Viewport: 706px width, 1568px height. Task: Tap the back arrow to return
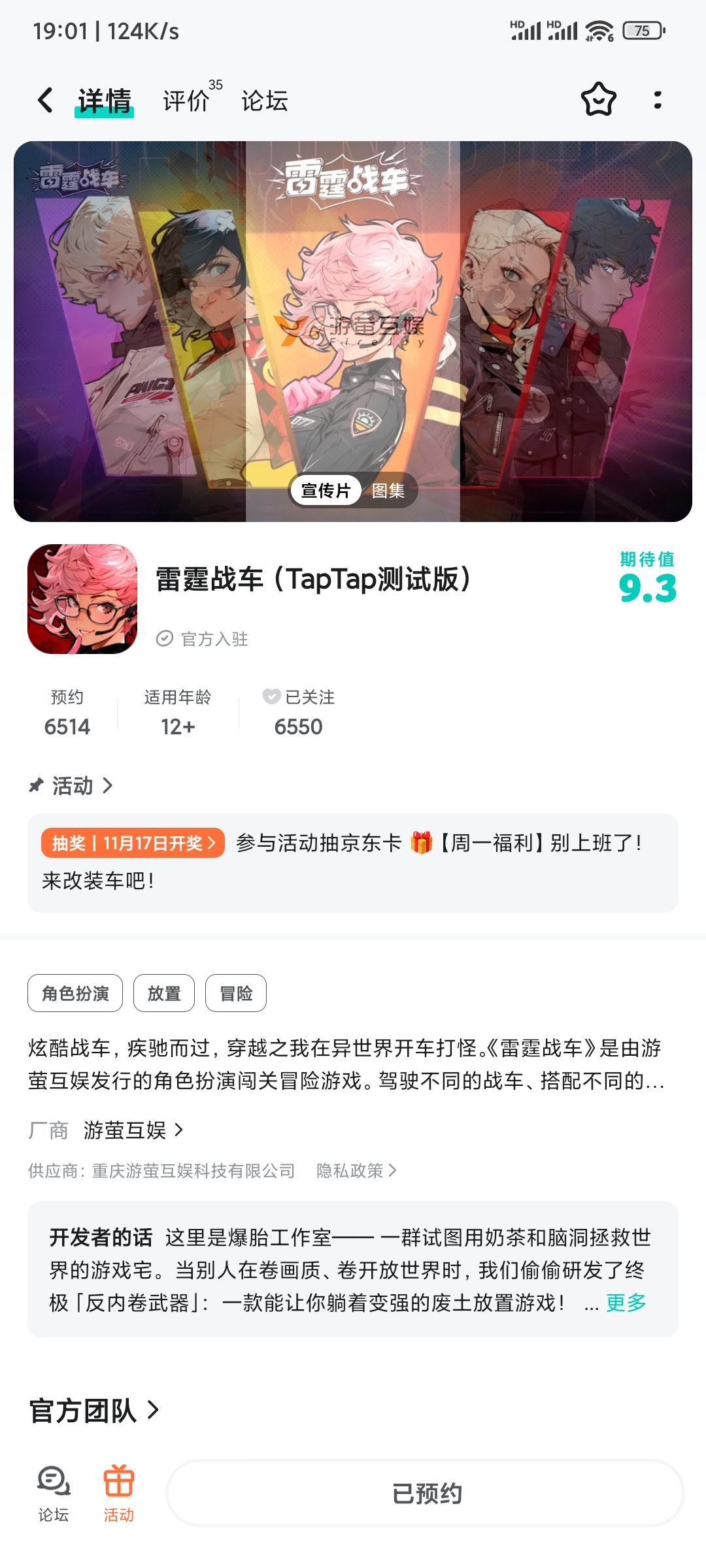click(44, 99)
